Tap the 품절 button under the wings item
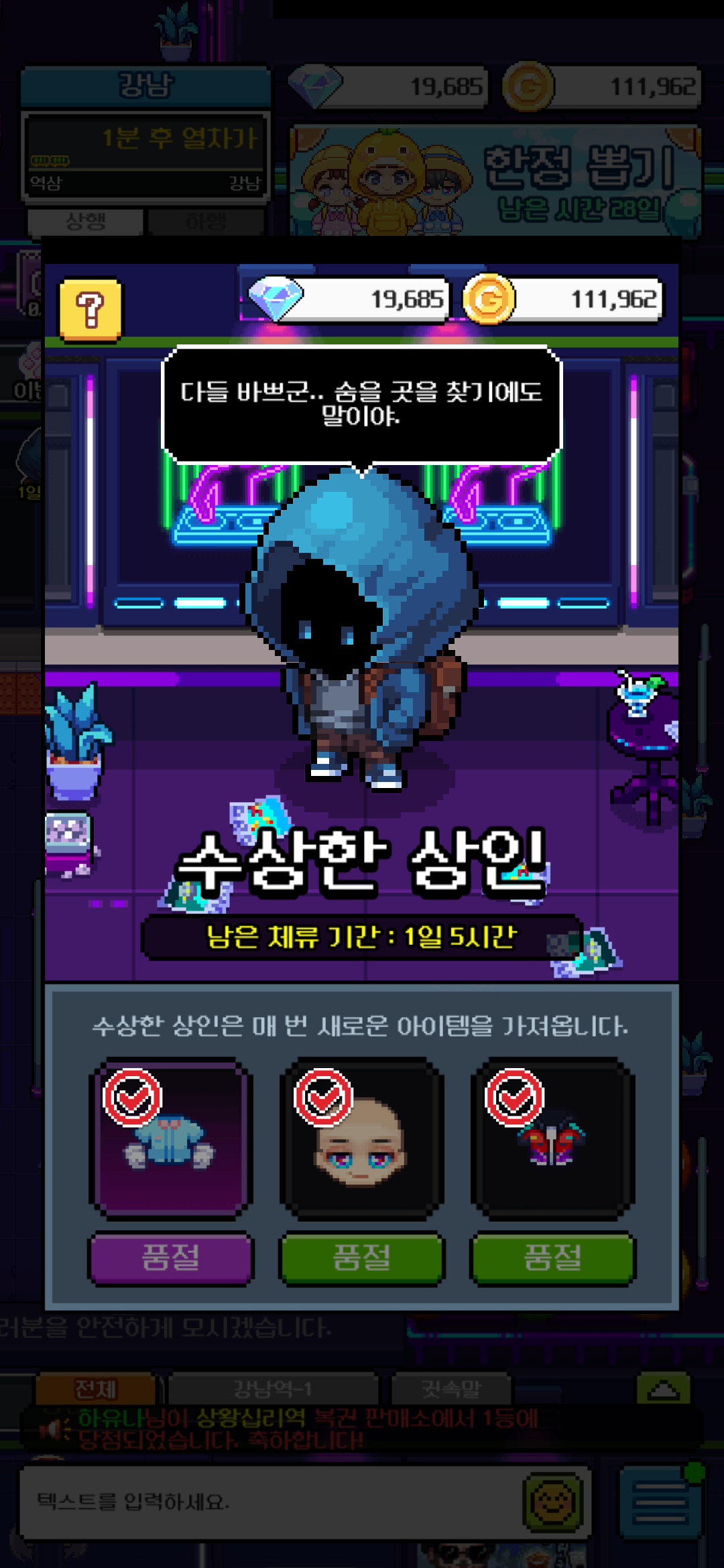This screenshot has height=1568, width=724. point(552,1258)
